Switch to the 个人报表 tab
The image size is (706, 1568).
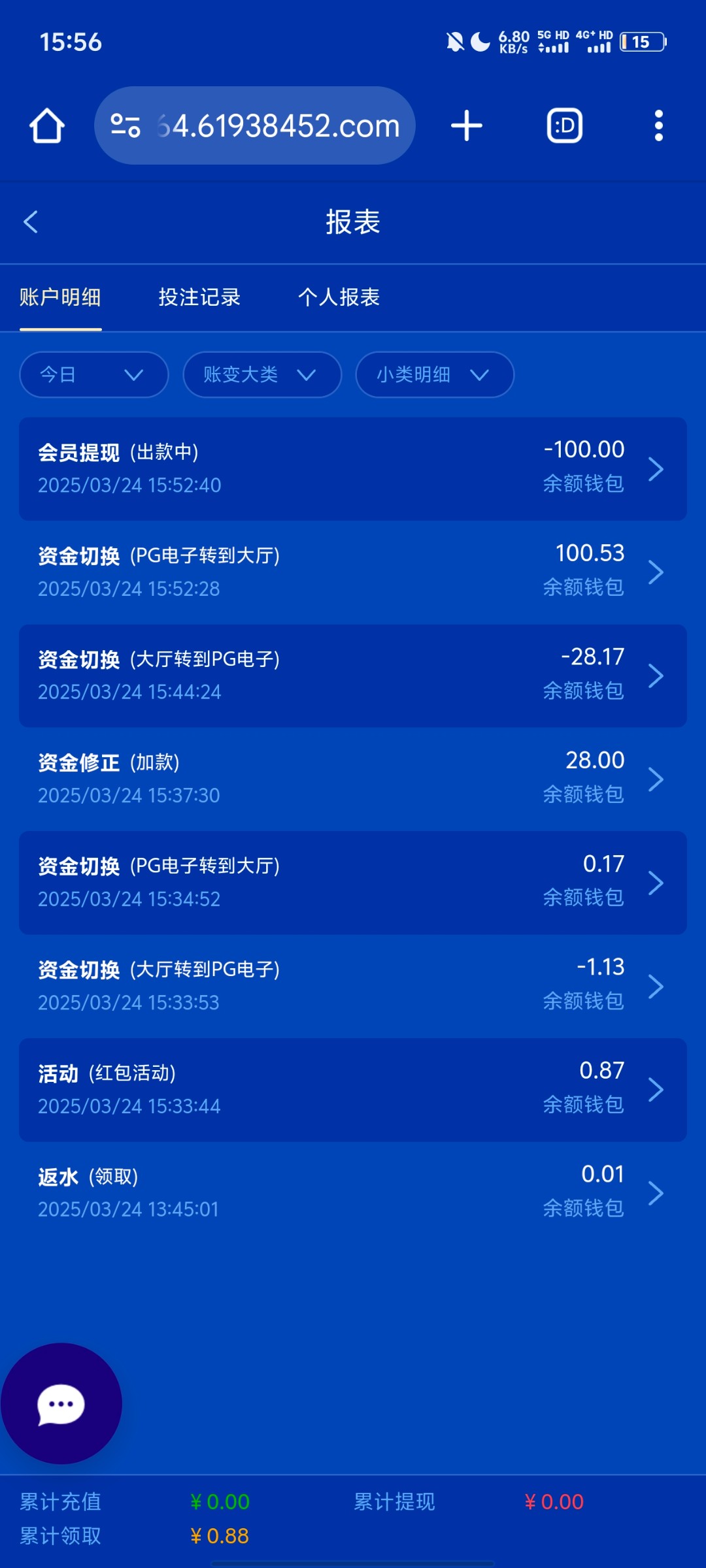pyautogui.click(x=339, y=297)
